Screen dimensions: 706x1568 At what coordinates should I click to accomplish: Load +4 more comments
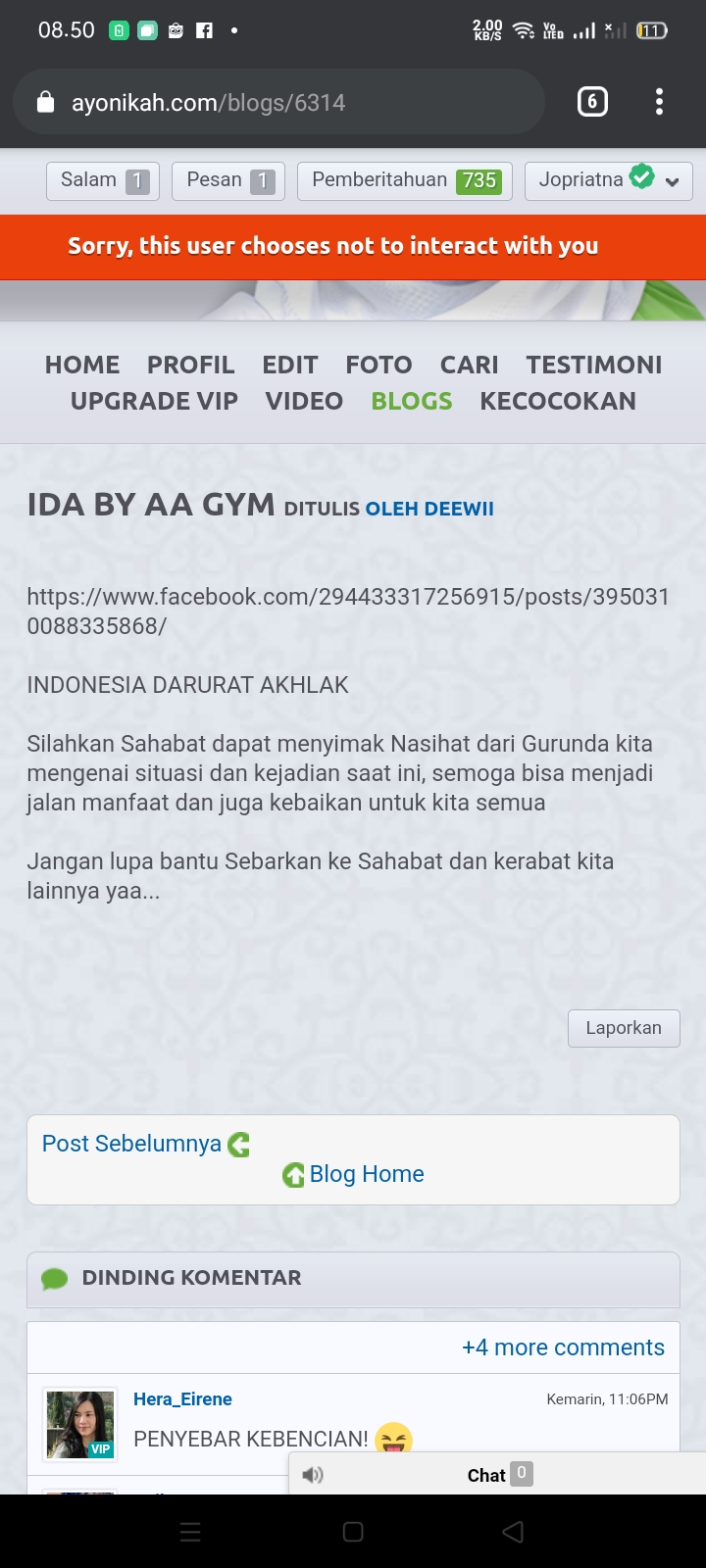coord(563,1347)
